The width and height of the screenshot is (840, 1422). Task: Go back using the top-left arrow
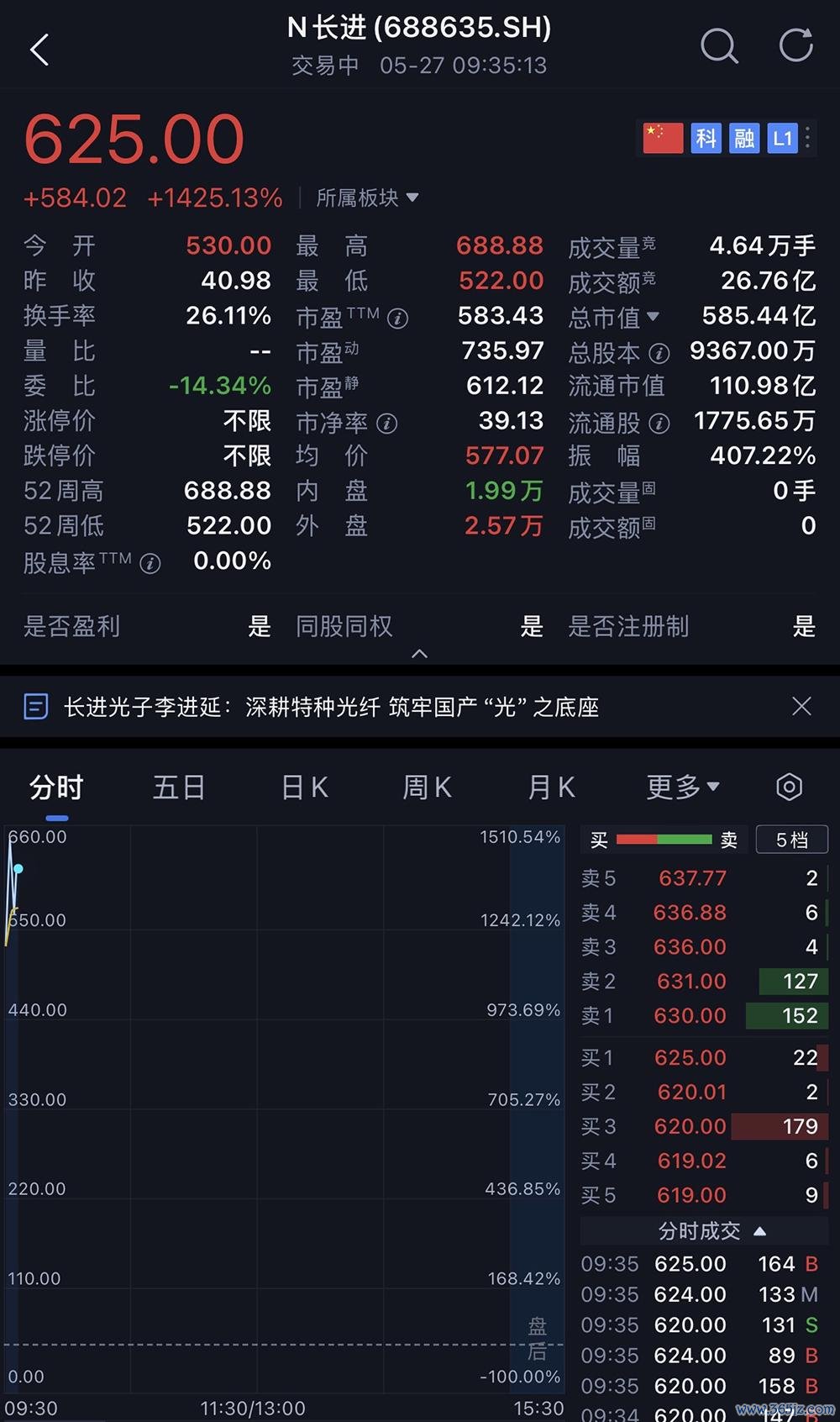(x=39, y=50)
